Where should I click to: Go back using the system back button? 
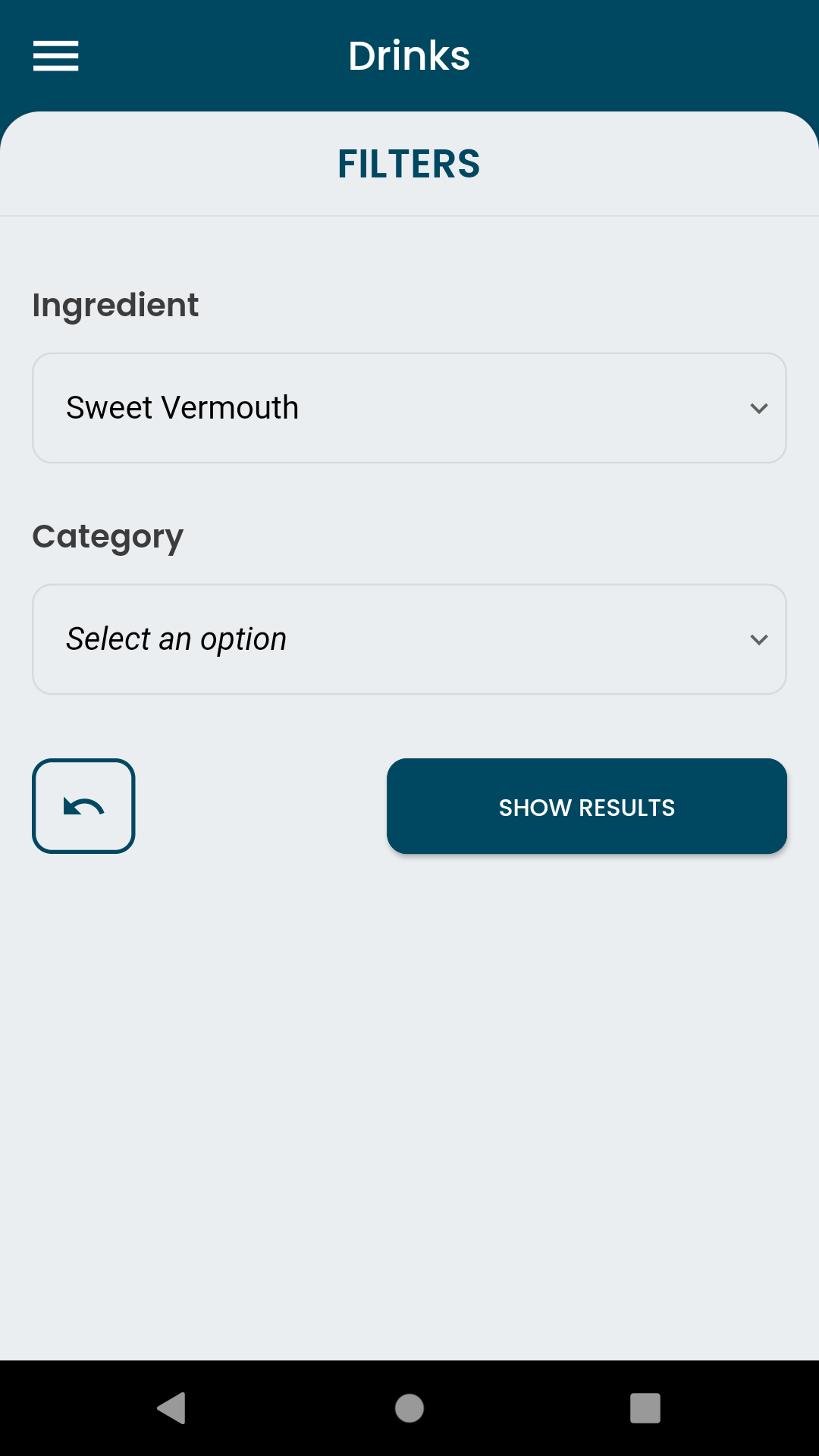[x=172, y=1408]
